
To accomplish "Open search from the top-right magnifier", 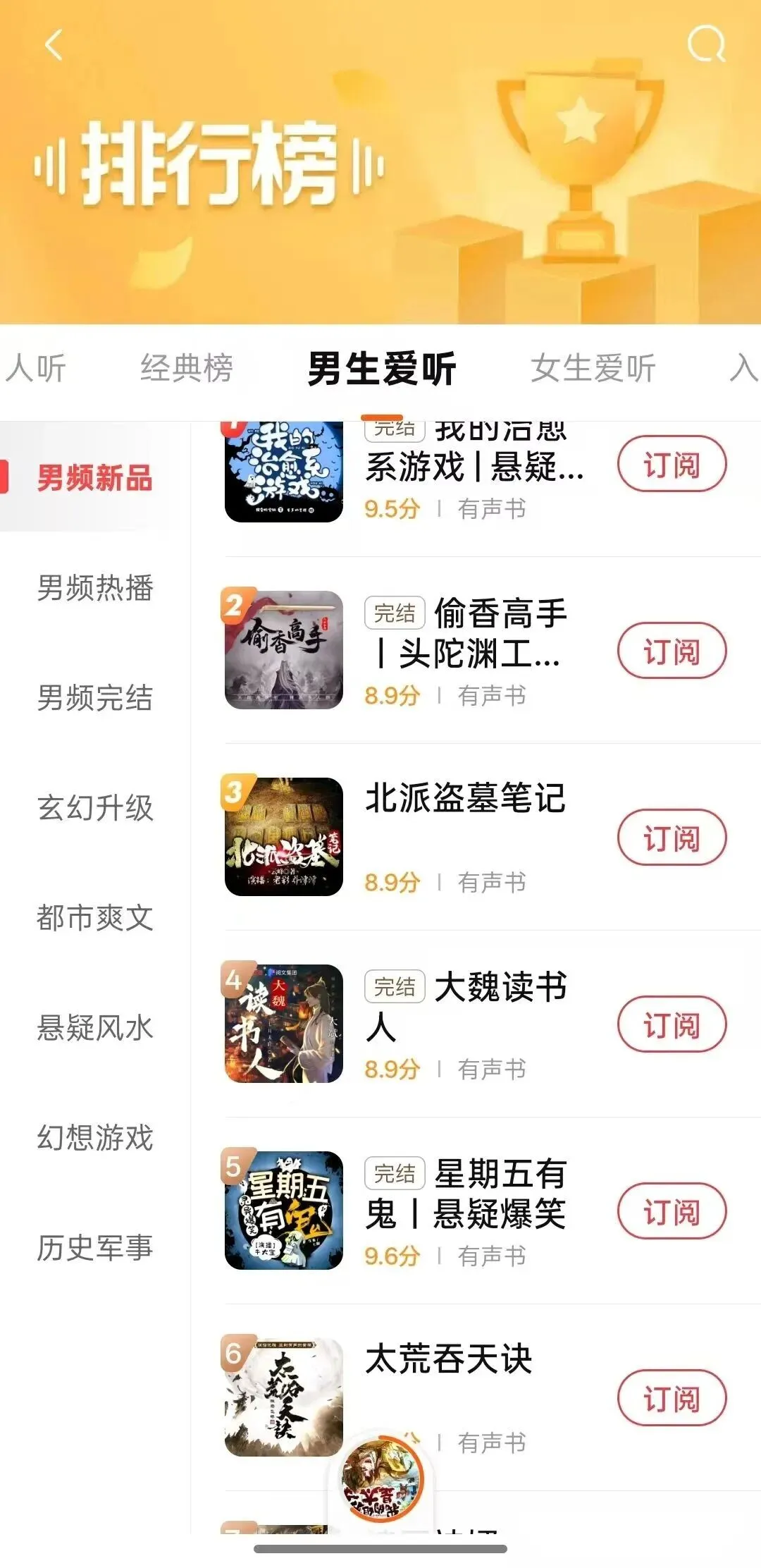I will (x=705, y=45).
